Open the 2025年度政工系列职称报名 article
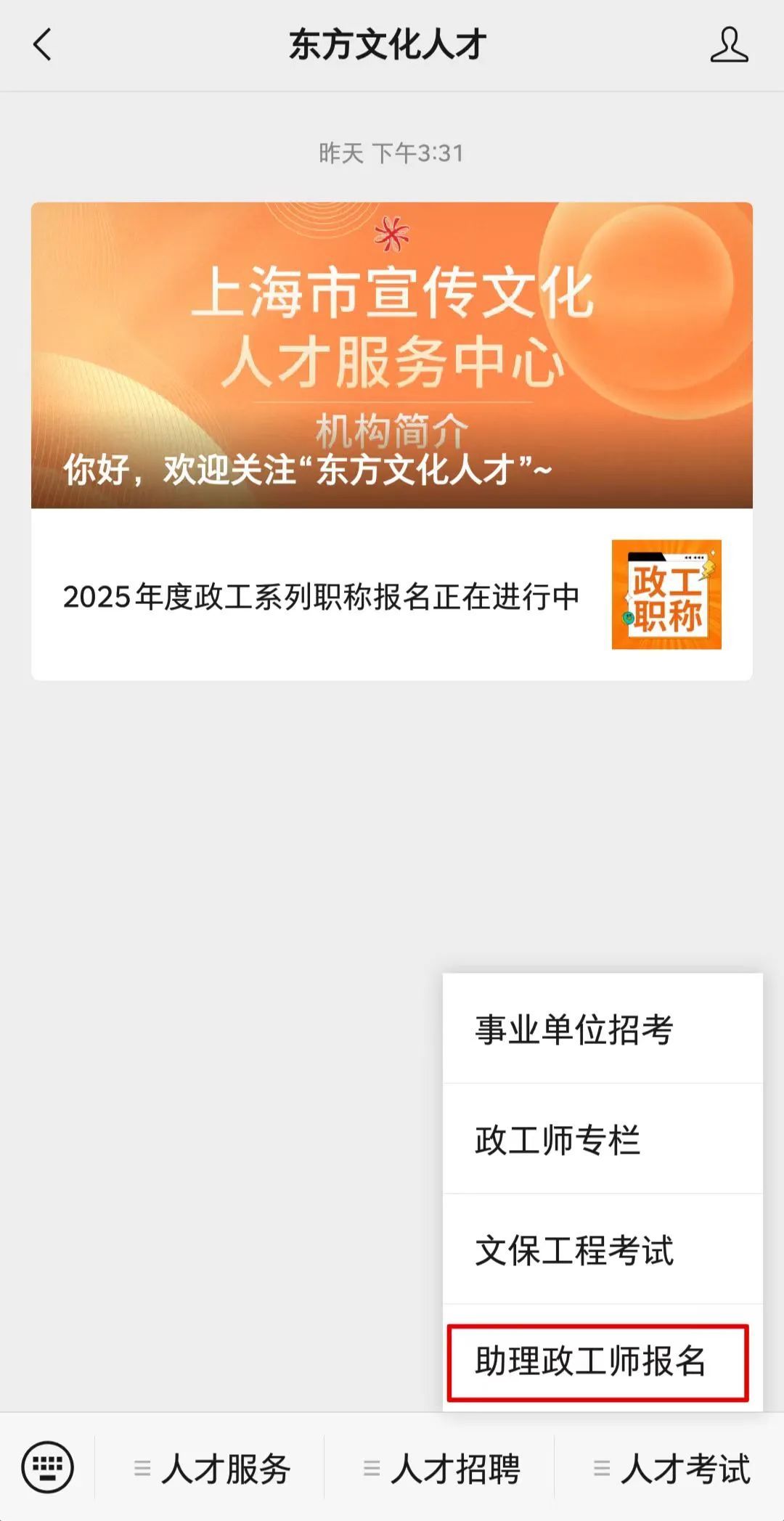Screen dimensions: 784x1521 click(x=391, y=596)
